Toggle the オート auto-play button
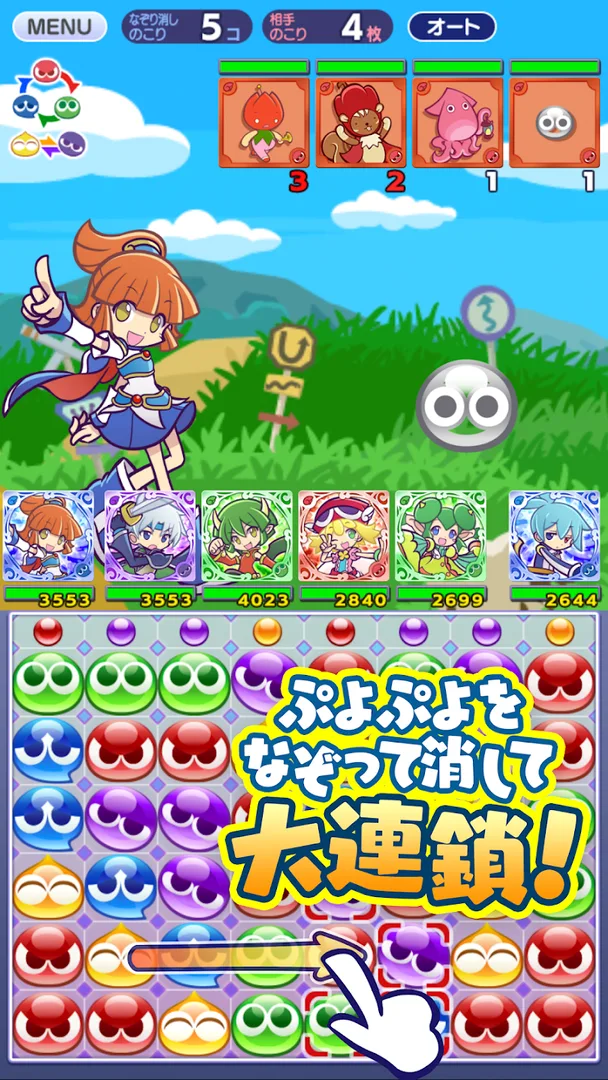The image size is (608, 1080). click(451, 26)
